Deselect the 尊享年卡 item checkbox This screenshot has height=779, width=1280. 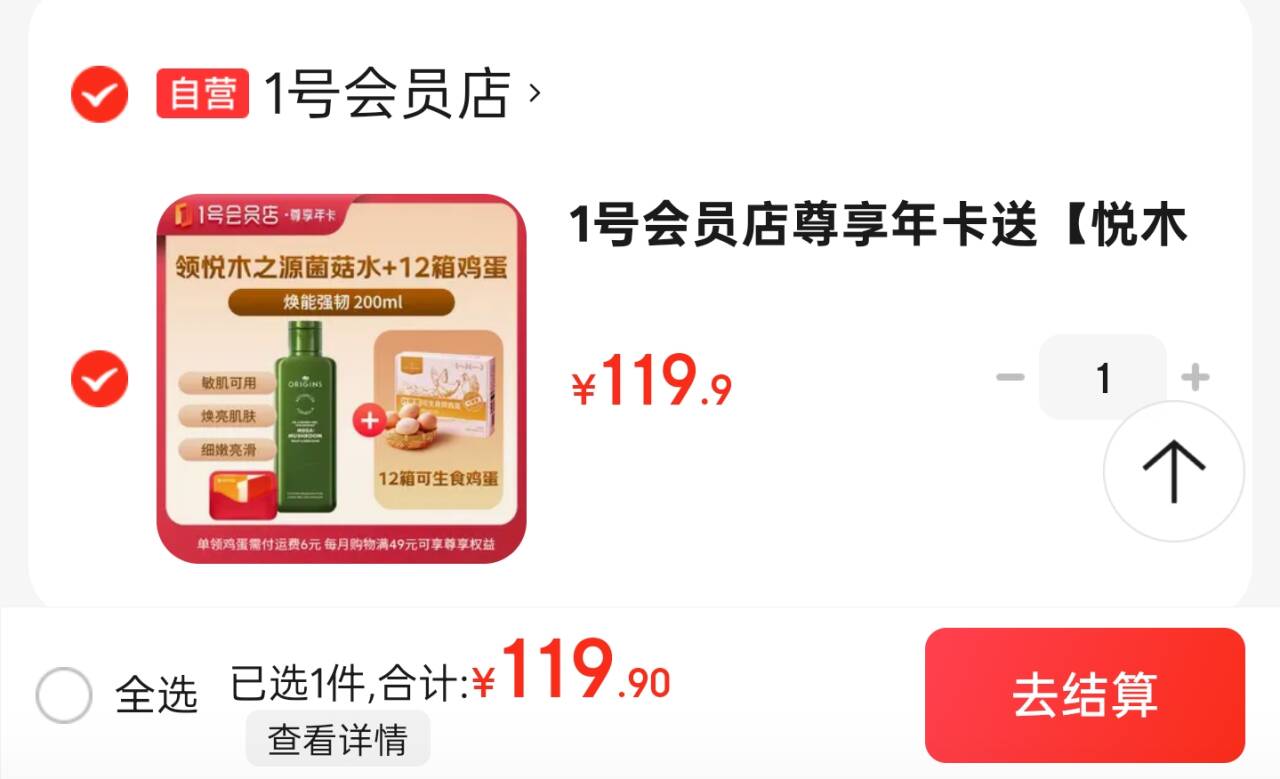99,379
